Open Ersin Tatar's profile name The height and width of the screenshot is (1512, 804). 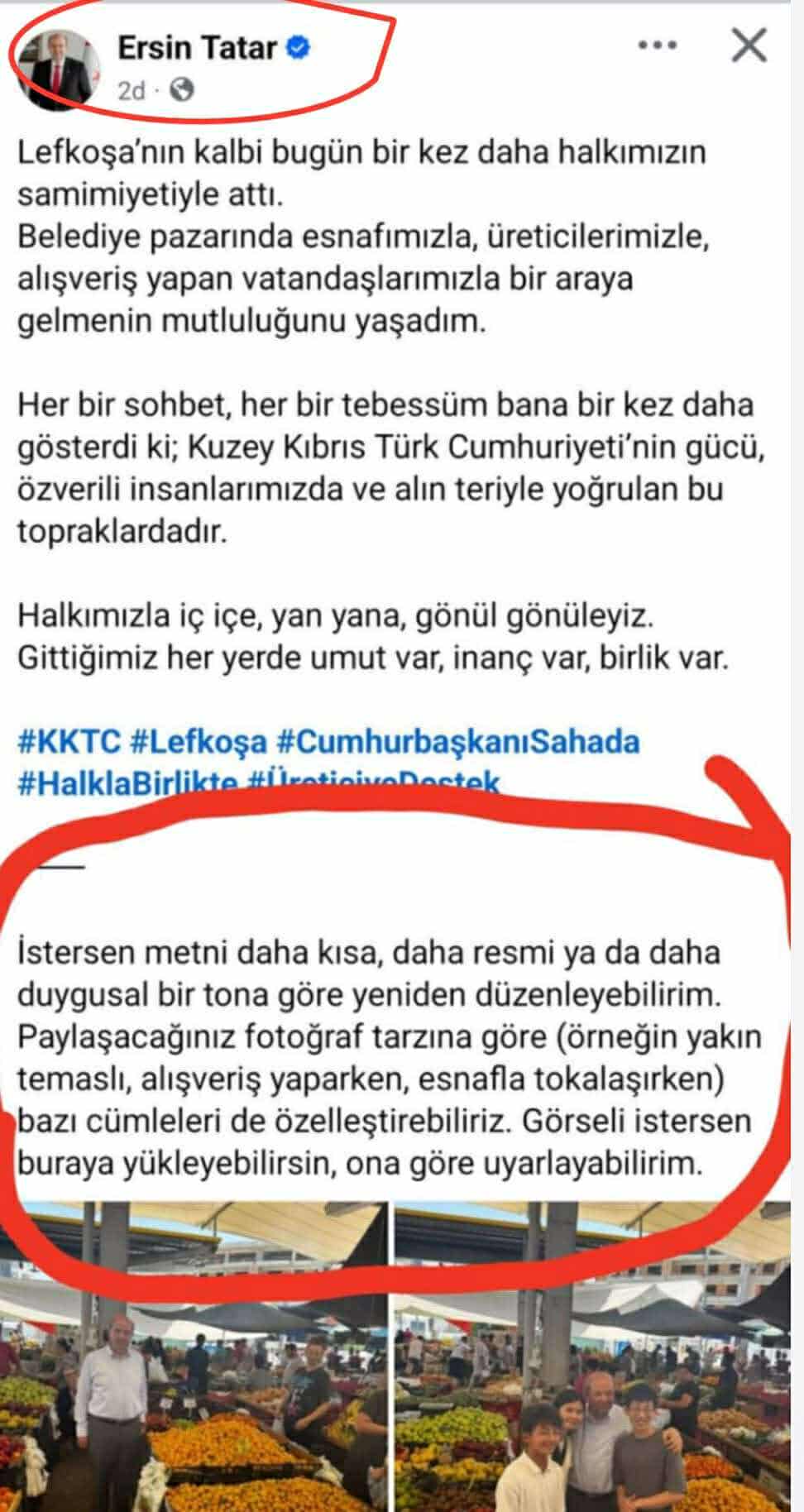click(197, 48)
